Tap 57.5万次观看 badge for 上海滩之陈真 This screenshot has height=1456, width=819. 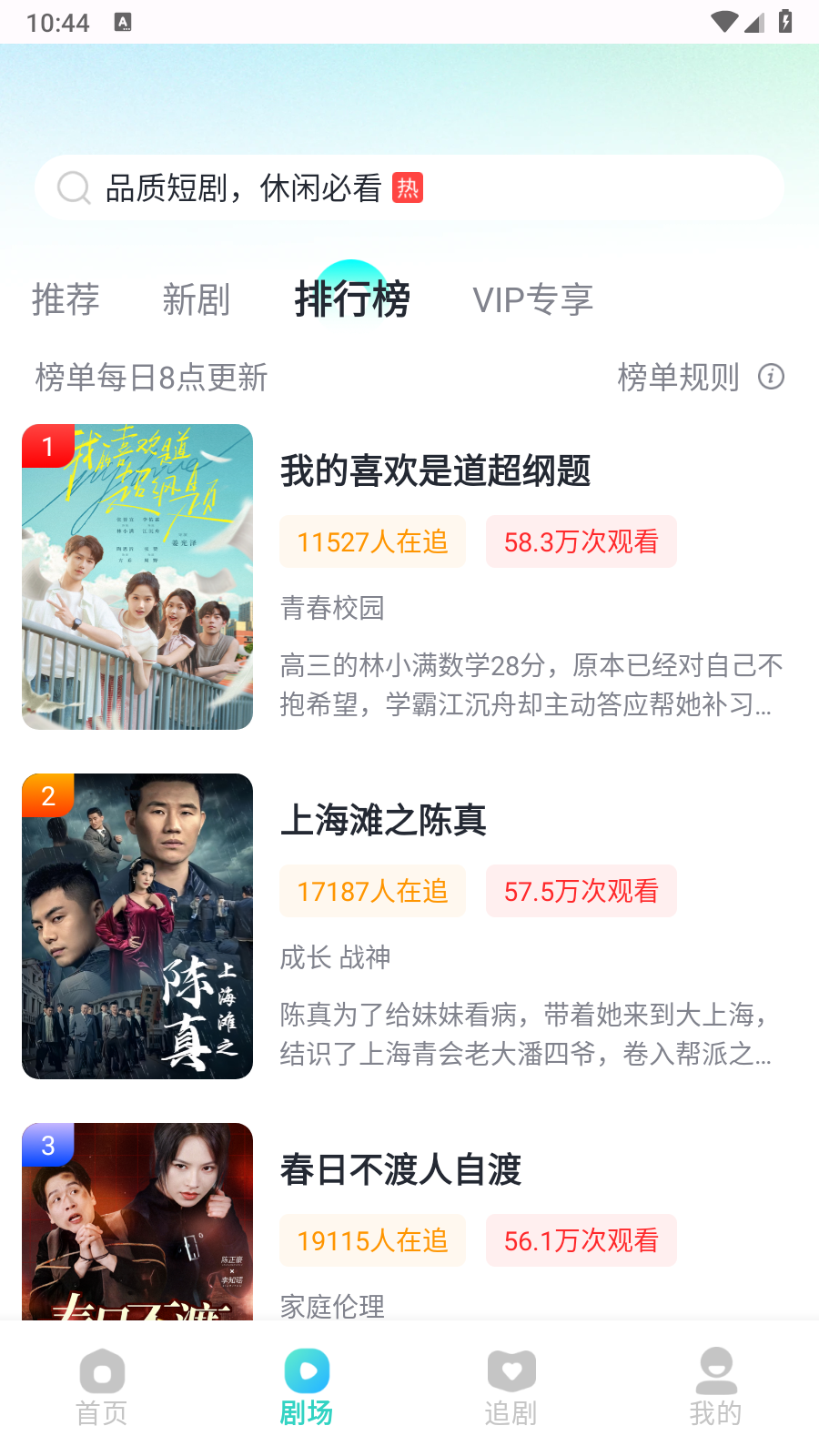581,891
